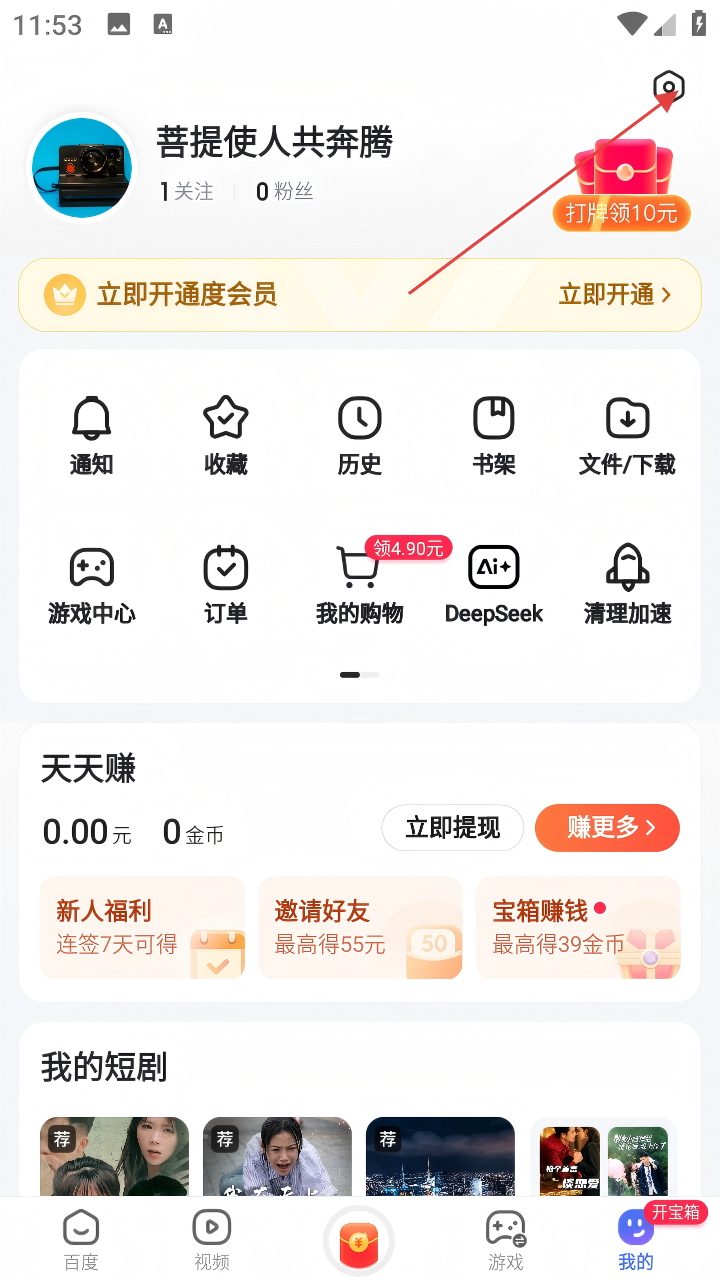The width and height of the screenshot is (720, 1280).
Task: Tap the profile avatar photo
Action: tap(82, 167)
